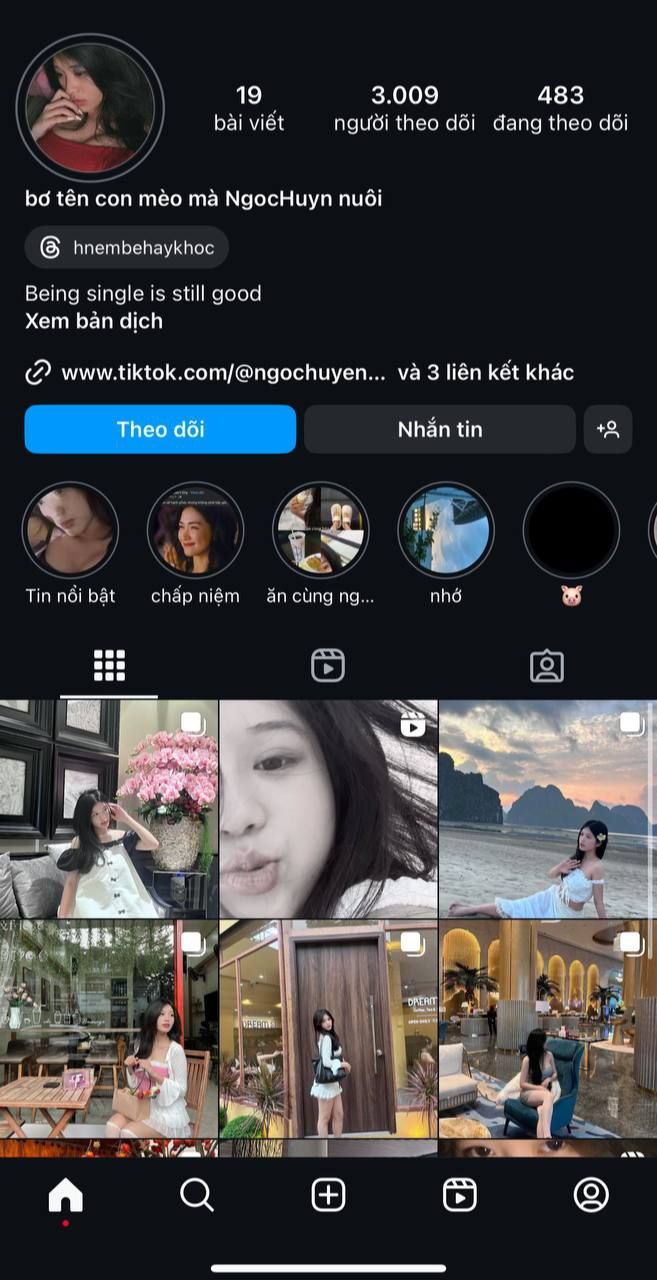Open the chấp niệm highlight
This screenshot has height=1280, width=657.
pyautogui.click(x=195, y=545)
